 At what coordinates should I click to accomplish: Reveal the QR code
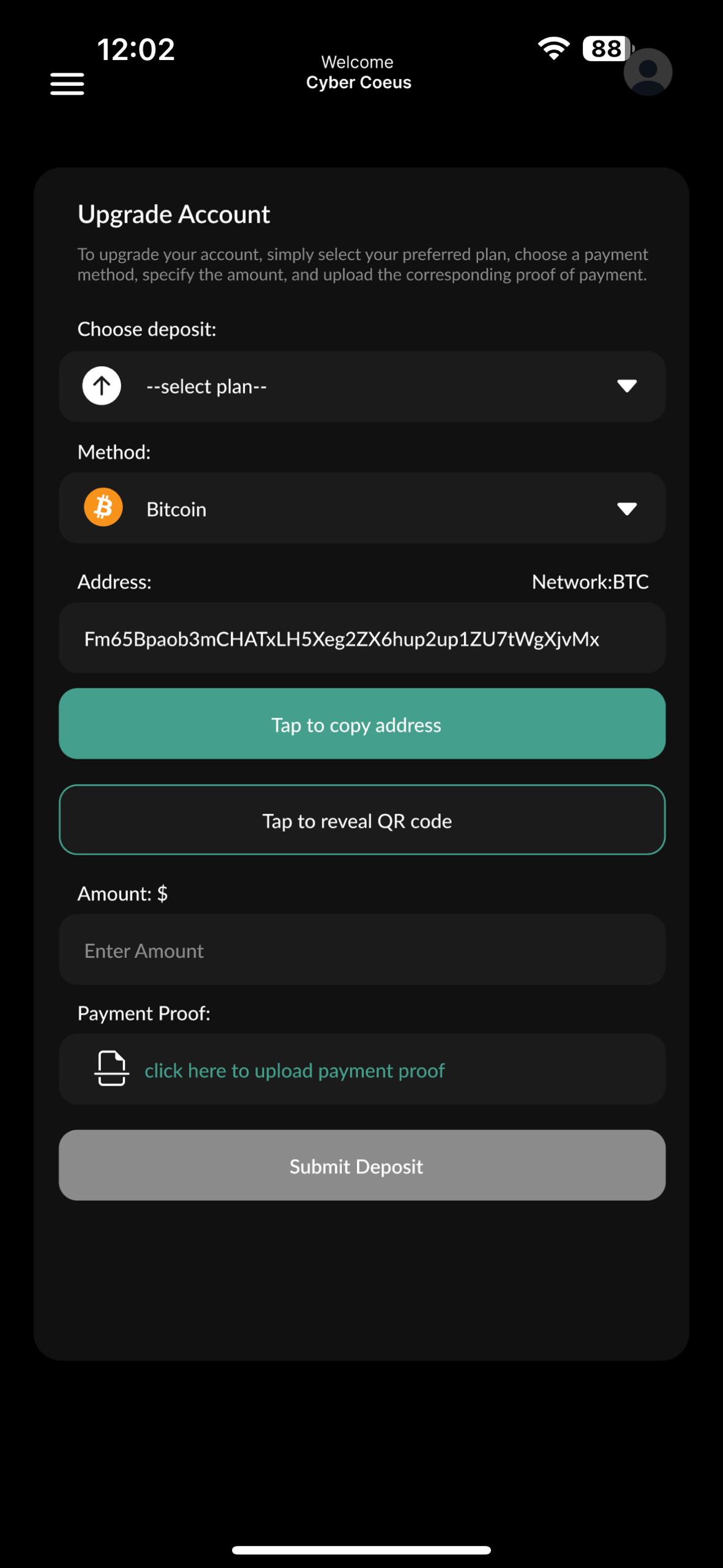(x=362, y=820)
